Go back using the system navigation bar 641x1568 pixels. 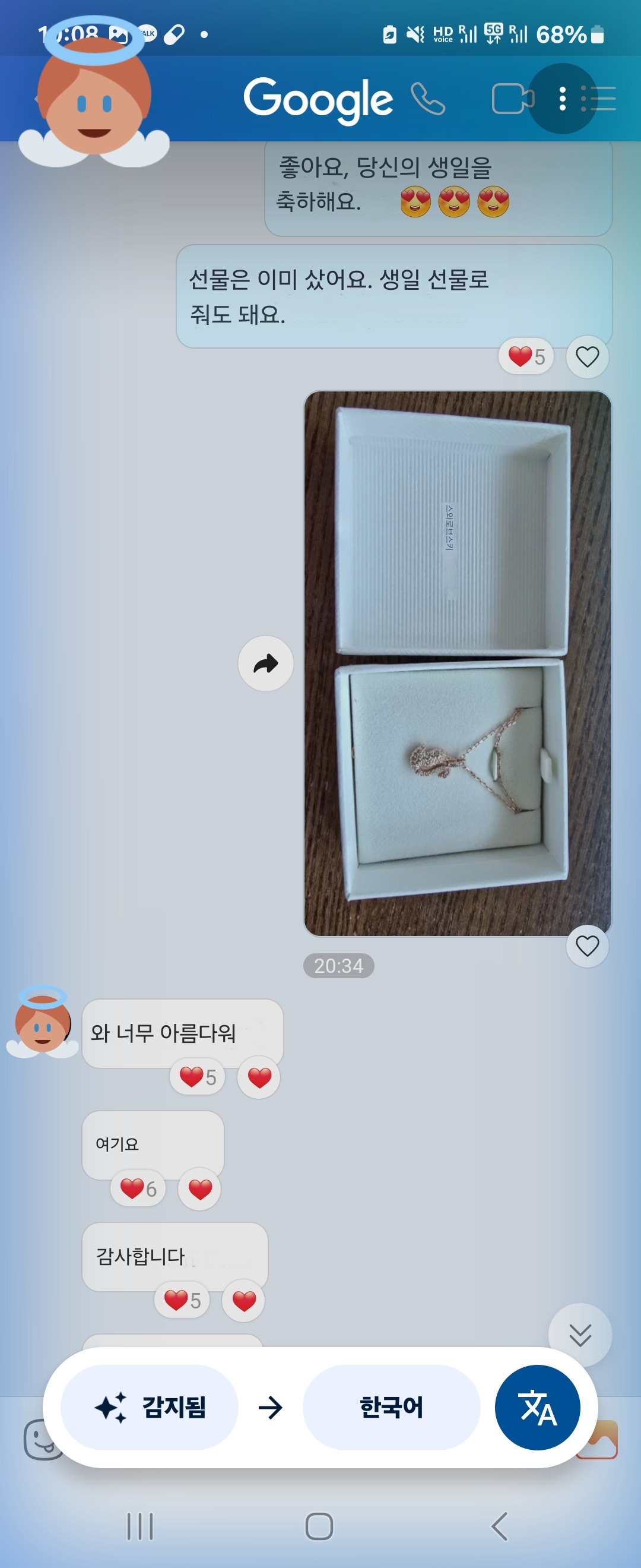(x=499, y=1526)
